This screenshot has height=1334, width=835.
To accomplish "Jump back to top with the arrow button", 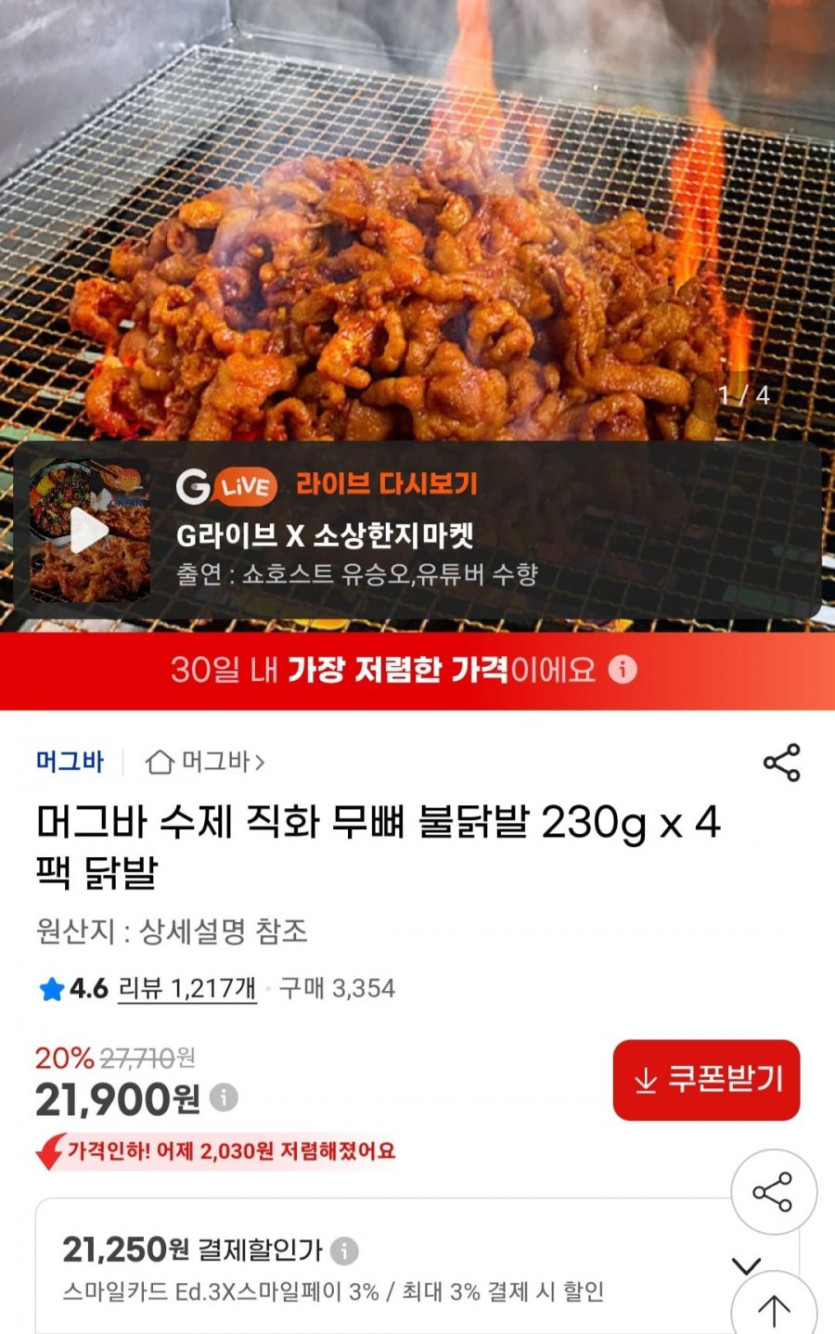I will (774, 1307).
